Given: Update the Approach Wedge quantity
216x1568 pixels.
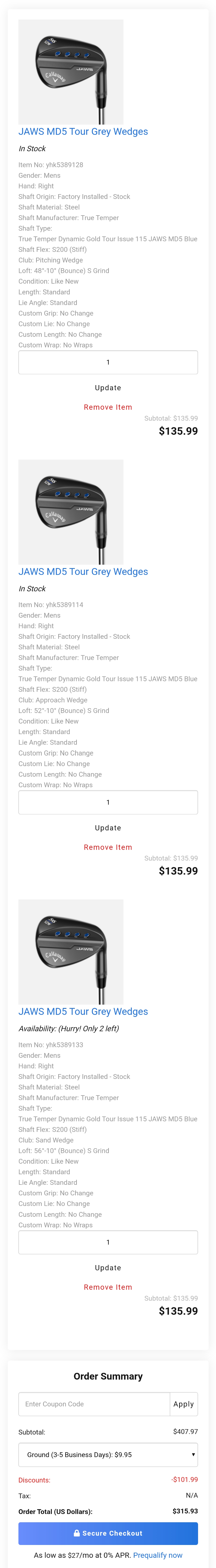Looking at the screenshot, I should pos(108,828).
